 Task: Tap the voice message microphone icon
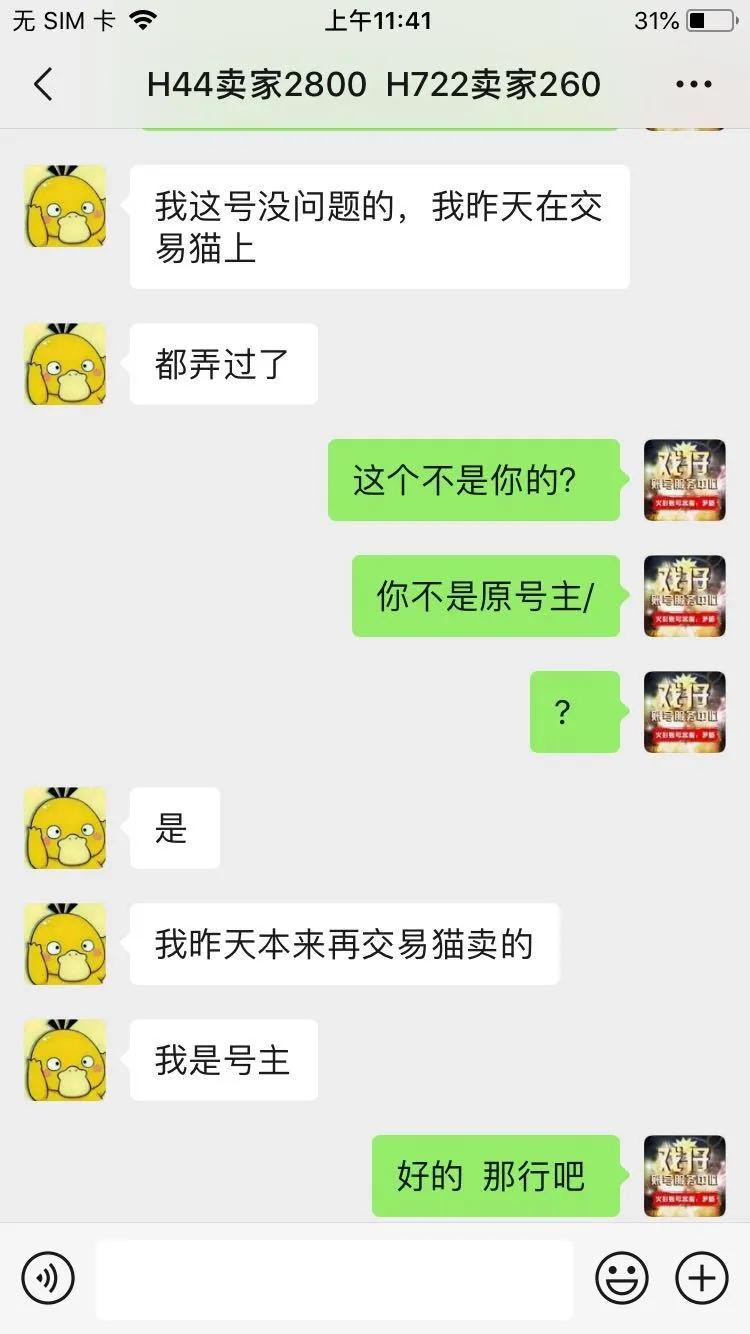[48, 1278]
